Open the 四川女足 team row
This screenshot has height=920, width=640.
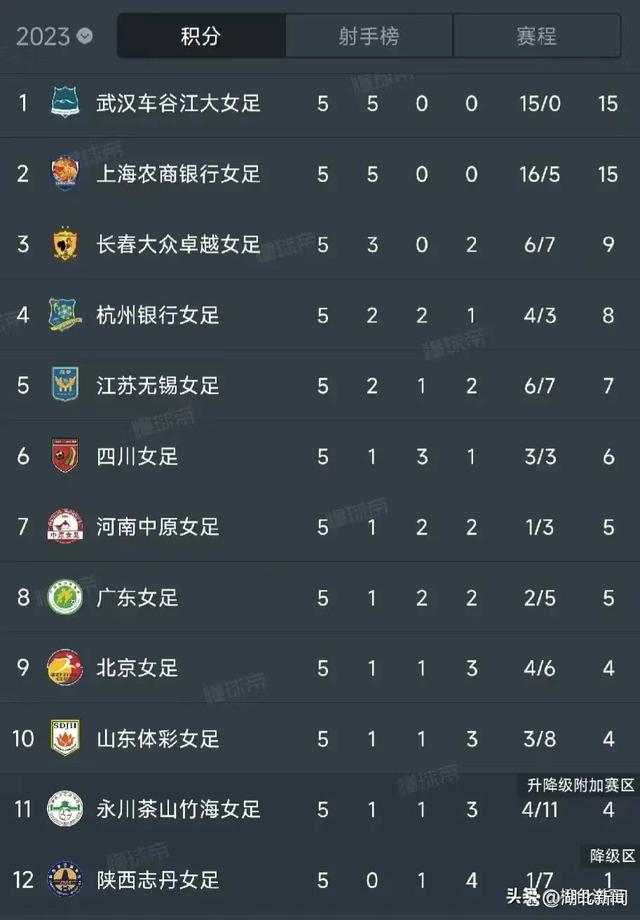pyautogui.click(x=137, y=456)
